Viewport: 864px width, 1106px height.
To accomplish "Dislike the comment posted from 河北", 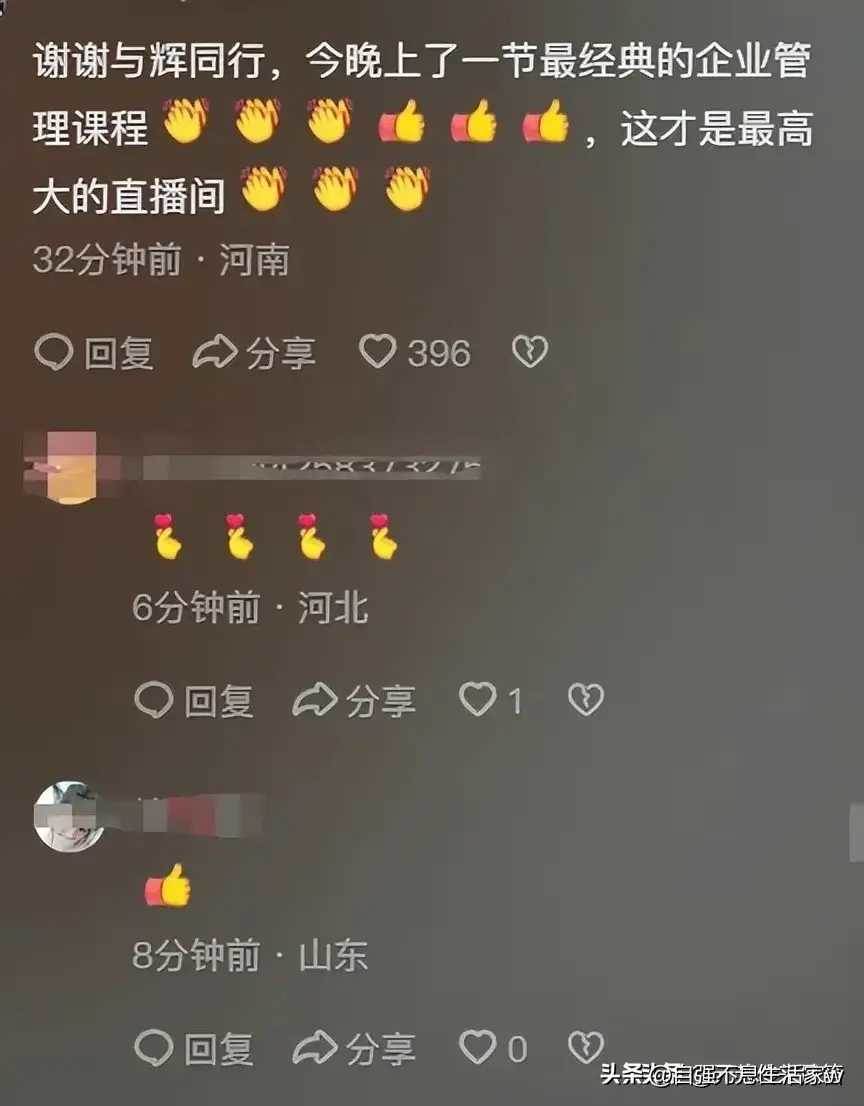I will coord(585,700).
